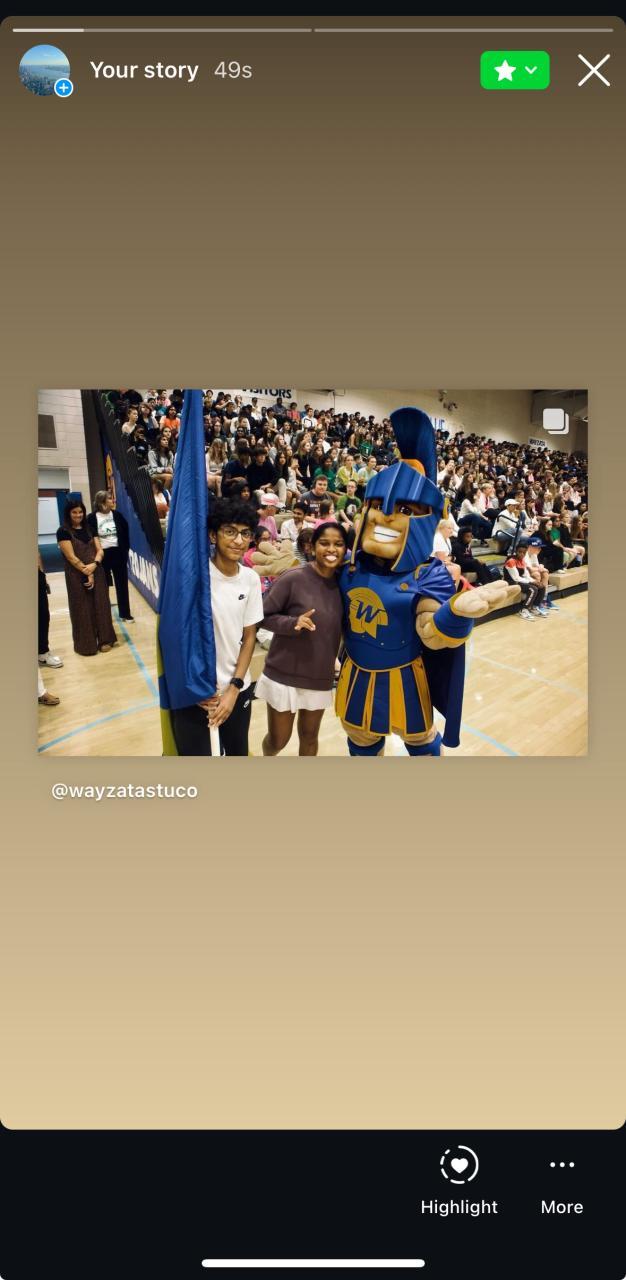Open the More options menu

pos(561,1181)
